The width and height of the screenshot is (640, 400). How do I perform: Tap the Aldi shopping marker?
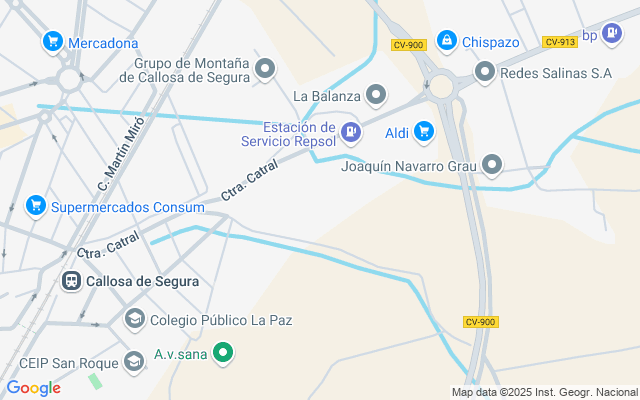click(x=425, y=130)
